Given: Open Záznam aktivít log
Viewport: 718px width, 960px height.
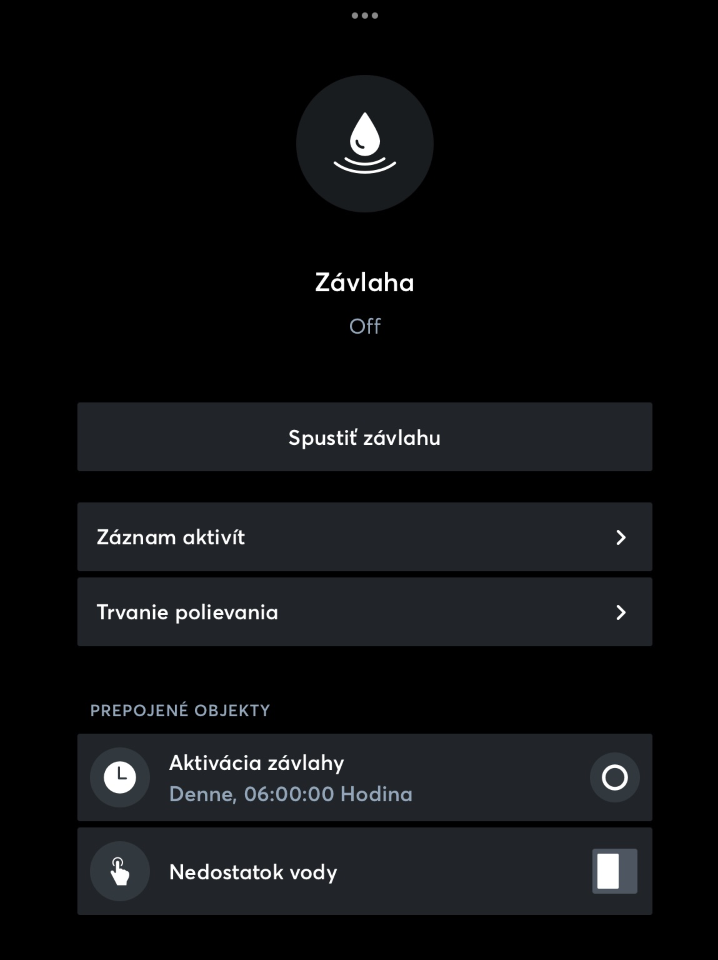Looking at the screenshot, I should pyautogui.click(x=364, y=537).
